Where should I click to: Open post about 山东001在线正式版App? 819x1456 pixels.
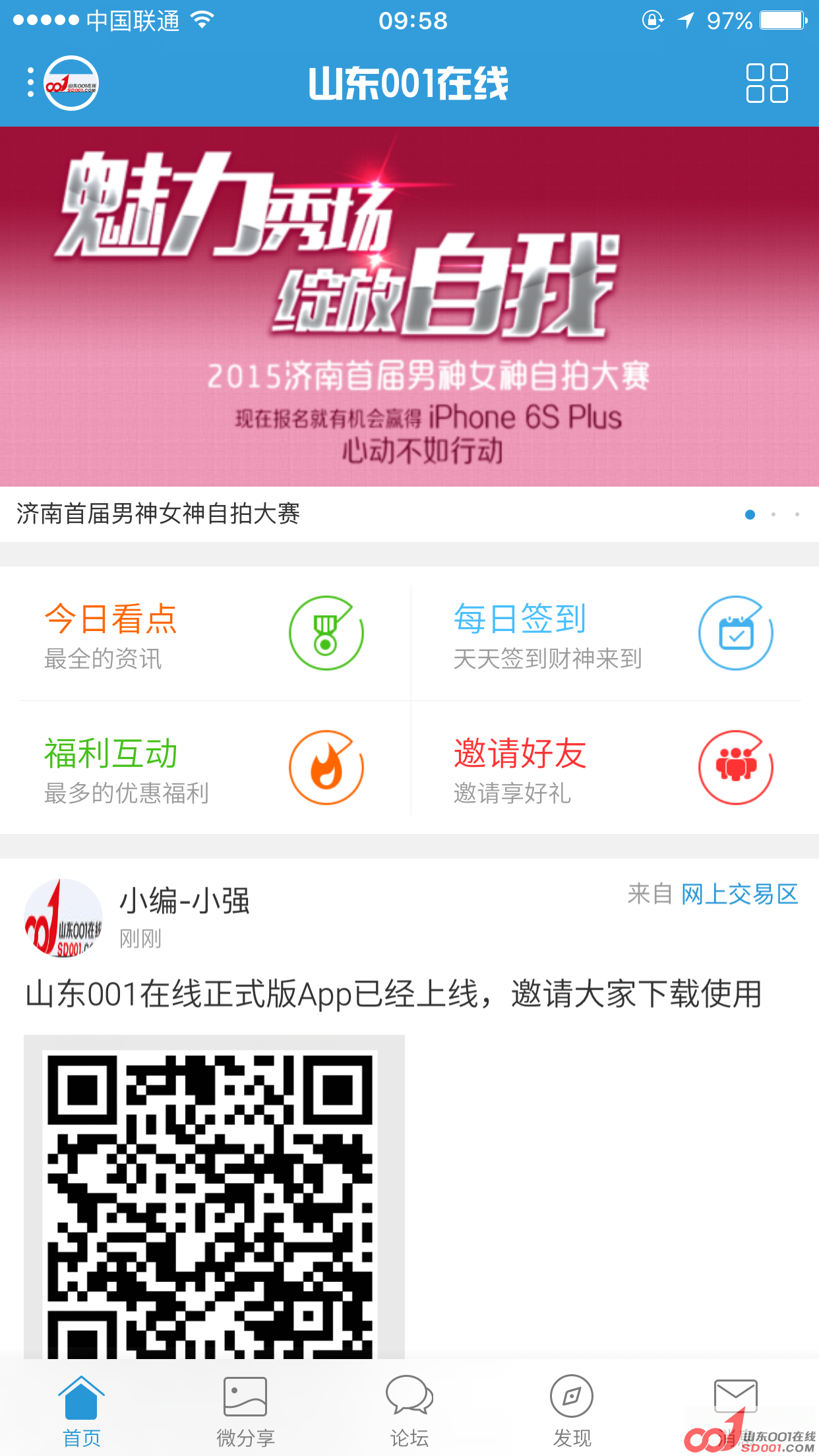394,994
